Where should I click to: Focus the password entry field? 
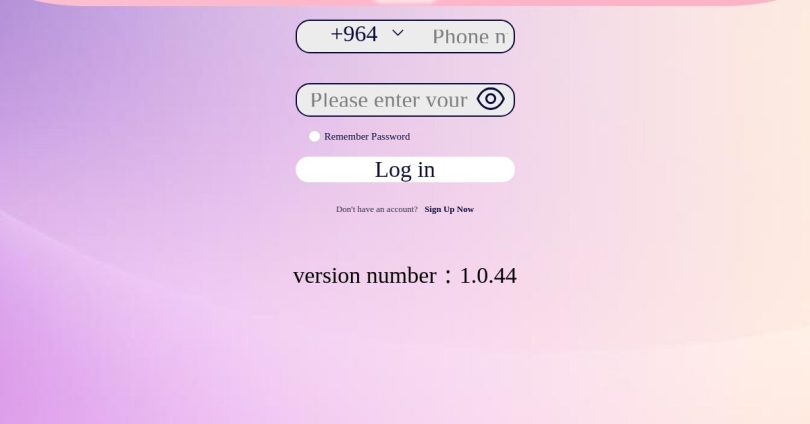tap(388, 100)
